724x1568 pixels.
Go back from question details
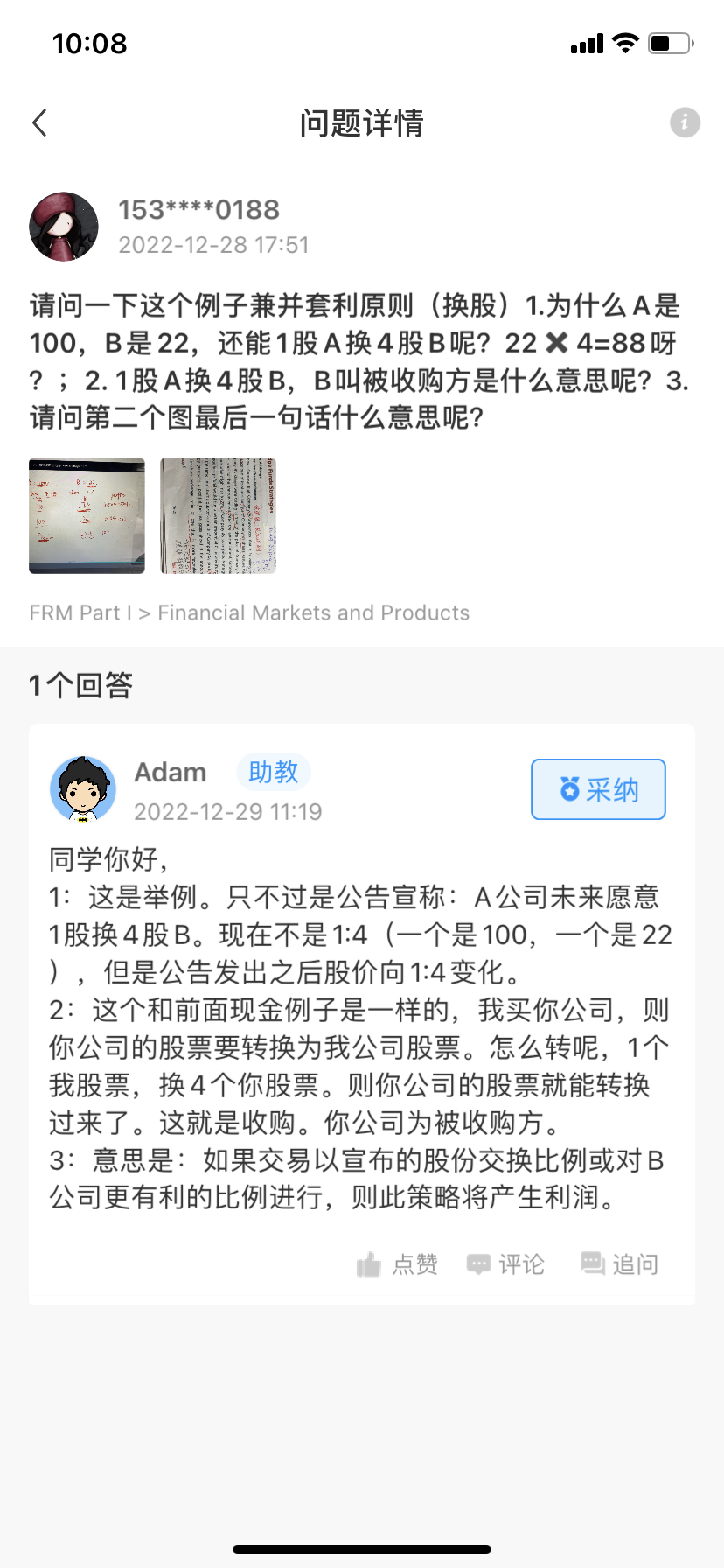click(x=40, y=123)
